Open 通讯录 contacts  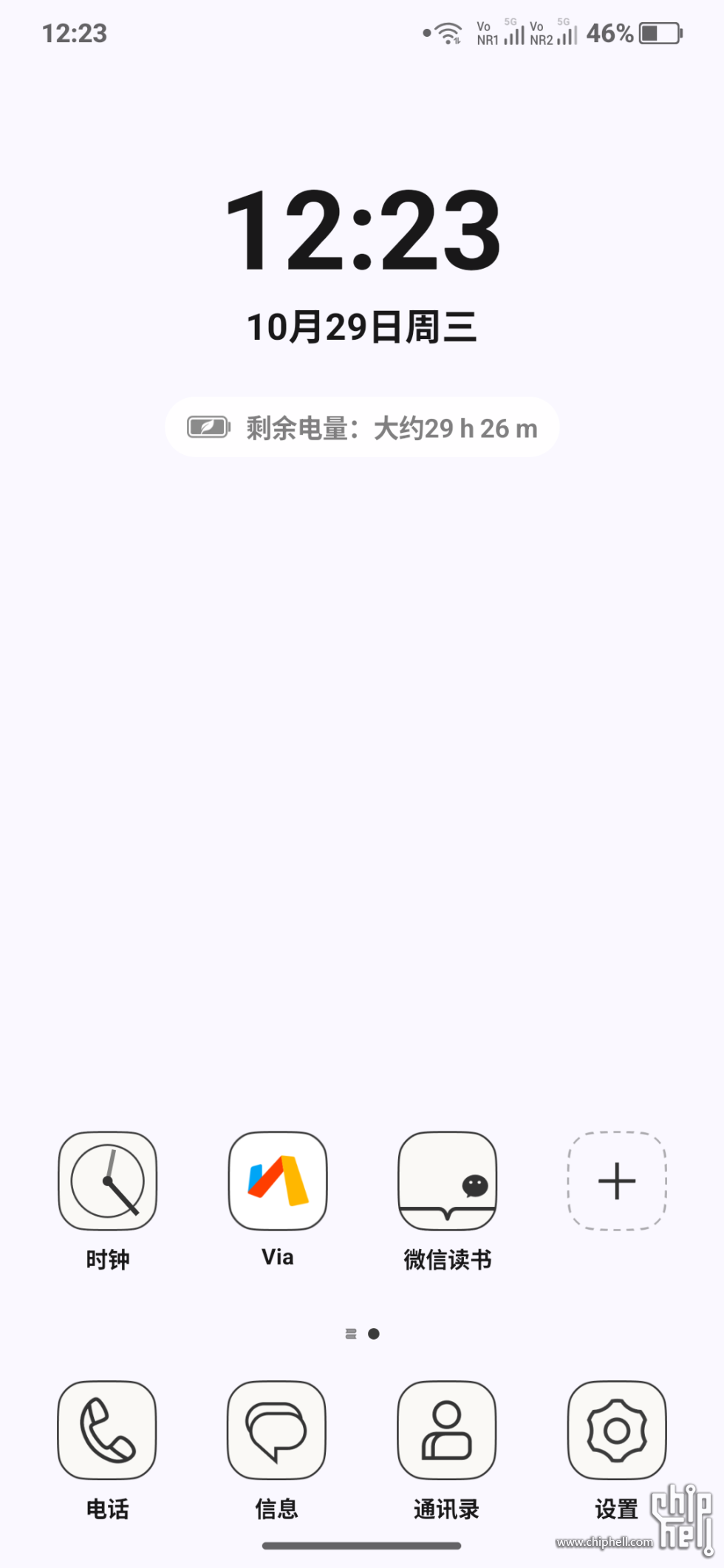pos(447,1430)
